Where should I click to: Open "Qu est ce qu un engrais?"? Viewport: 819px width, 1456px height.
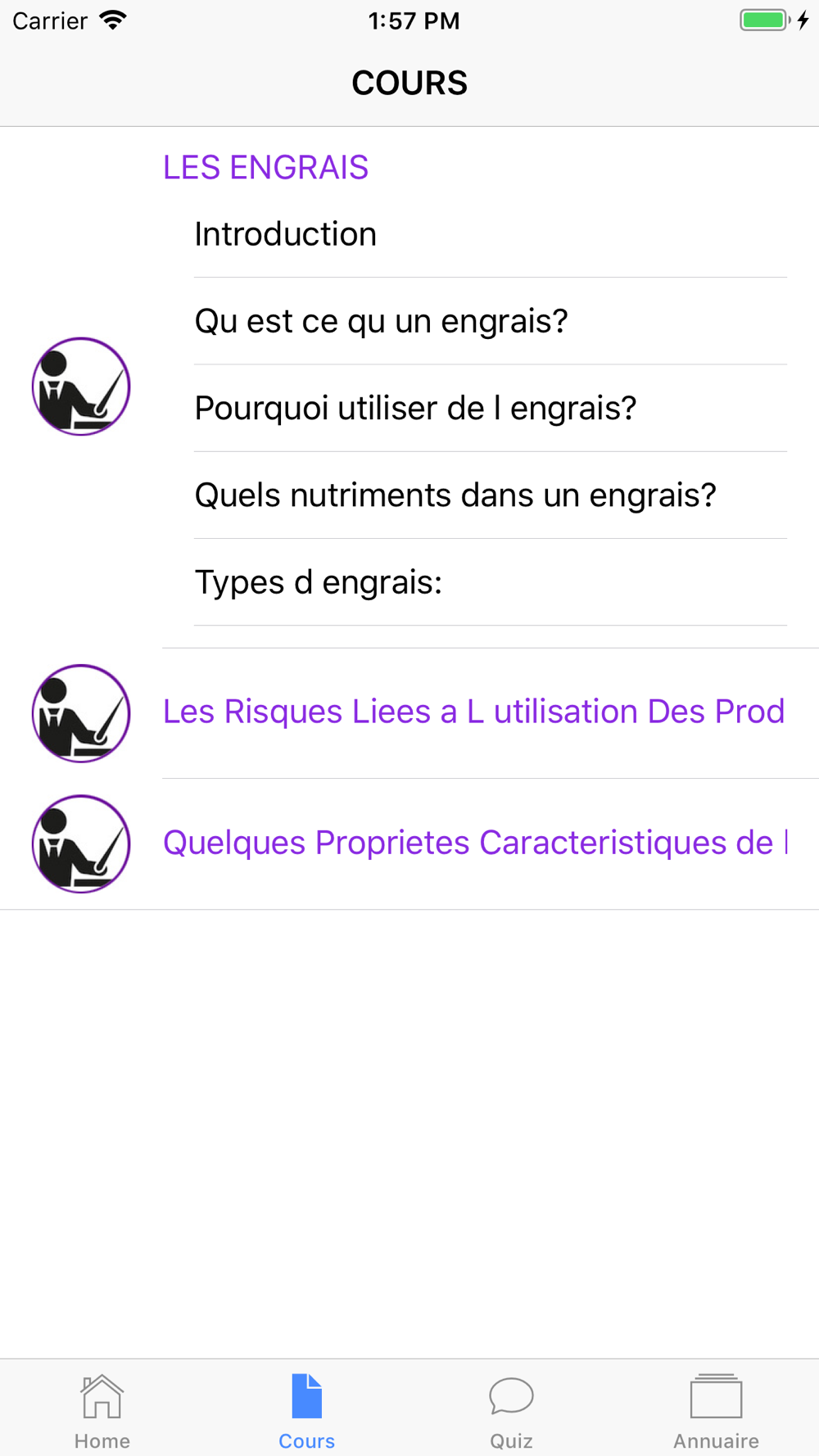click(x=490, y=321)
